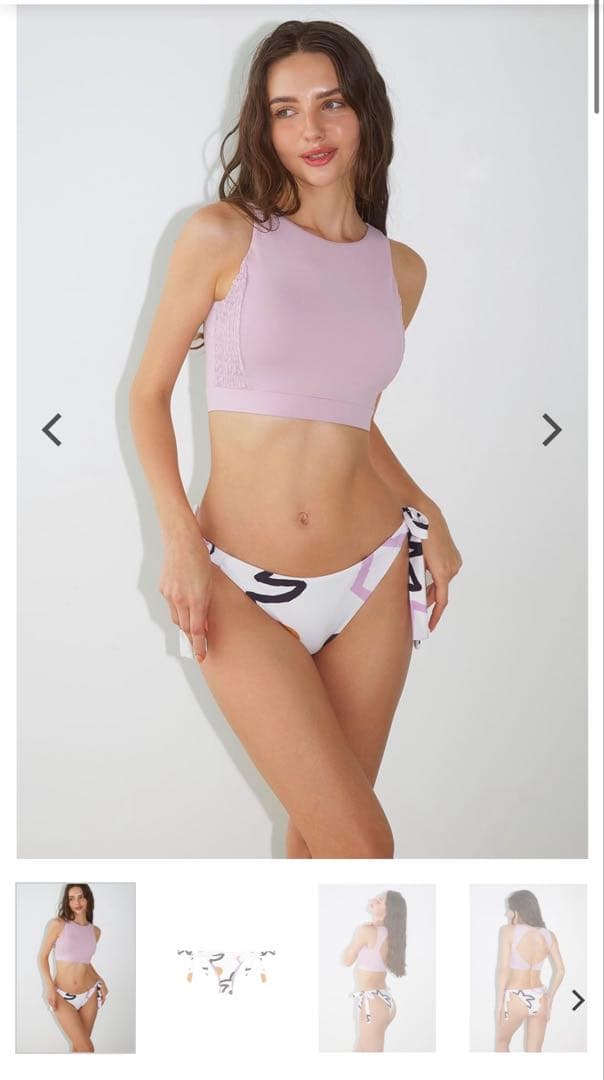Open the bikini bottom flat-lay thumbnail

click(226, 967)
